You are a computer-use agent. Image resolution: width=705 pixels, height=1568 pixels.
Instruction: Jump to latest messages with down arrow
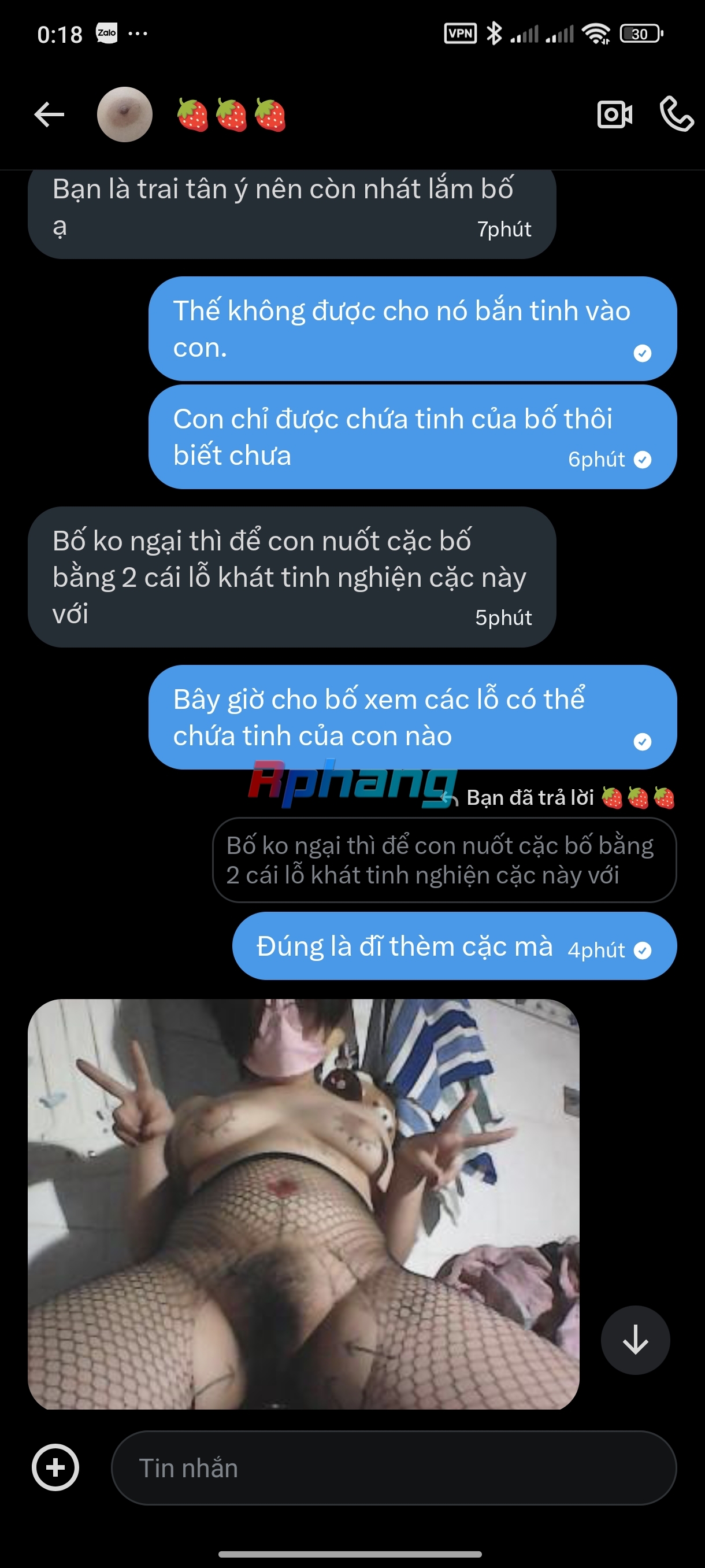pyautogui.click(x=636, y=1340)
